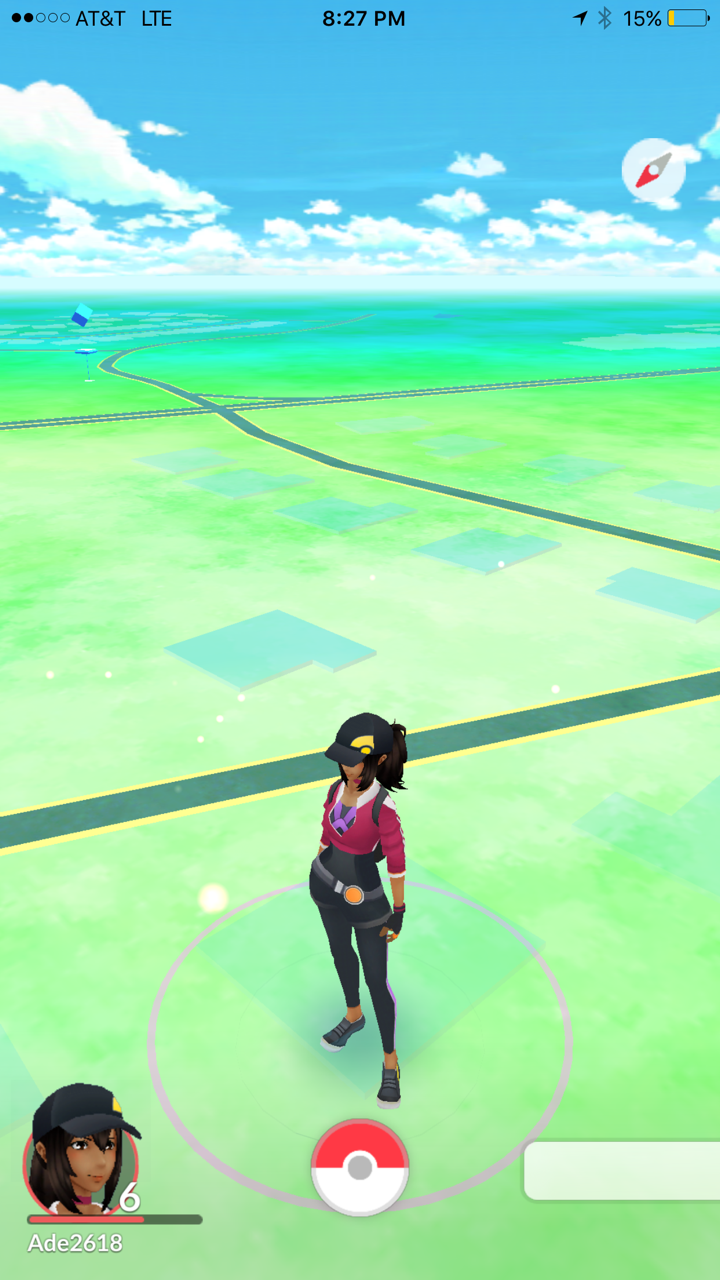
Task: Open the nearby Pokémon panel
Action: point(622,1170)
